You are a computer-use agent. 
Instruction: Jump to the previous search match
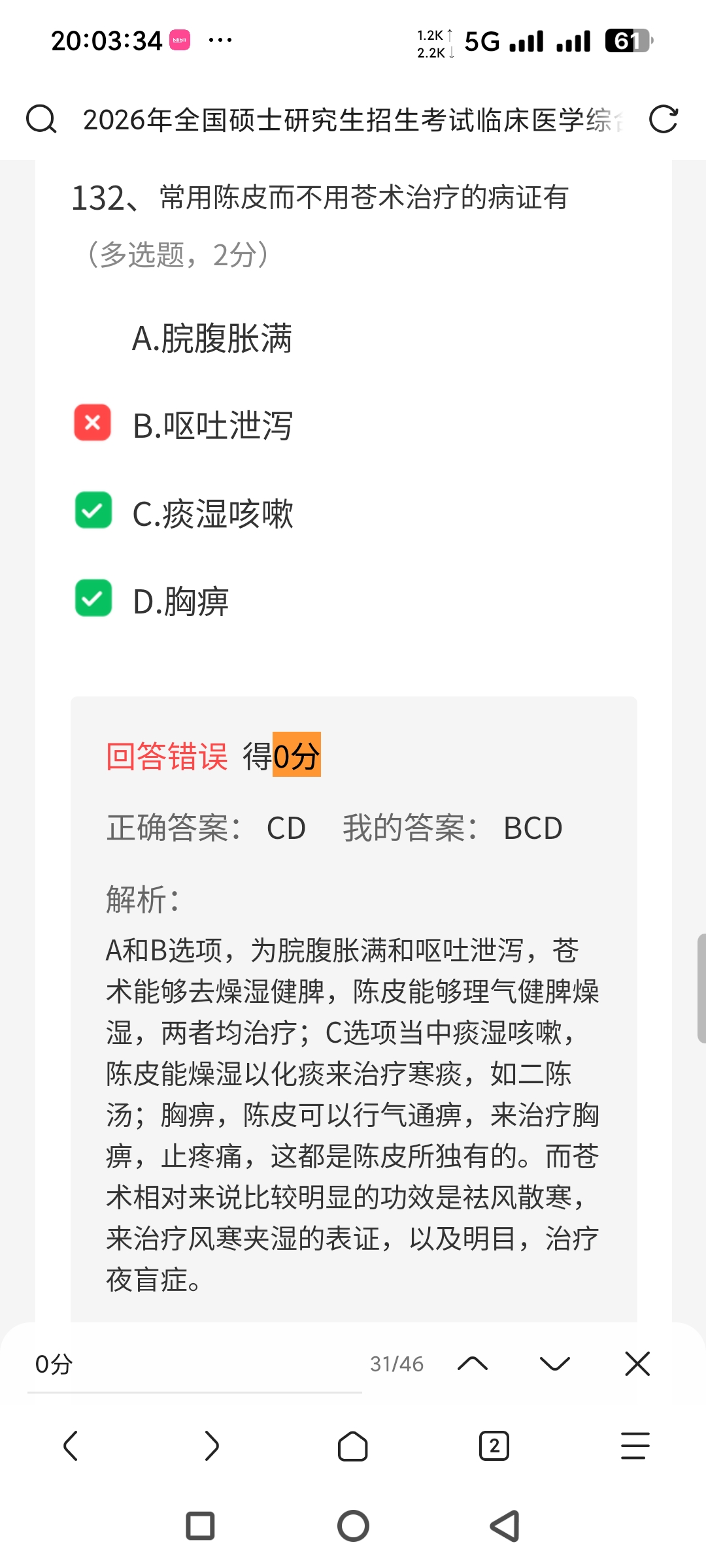coord(473,1364)
